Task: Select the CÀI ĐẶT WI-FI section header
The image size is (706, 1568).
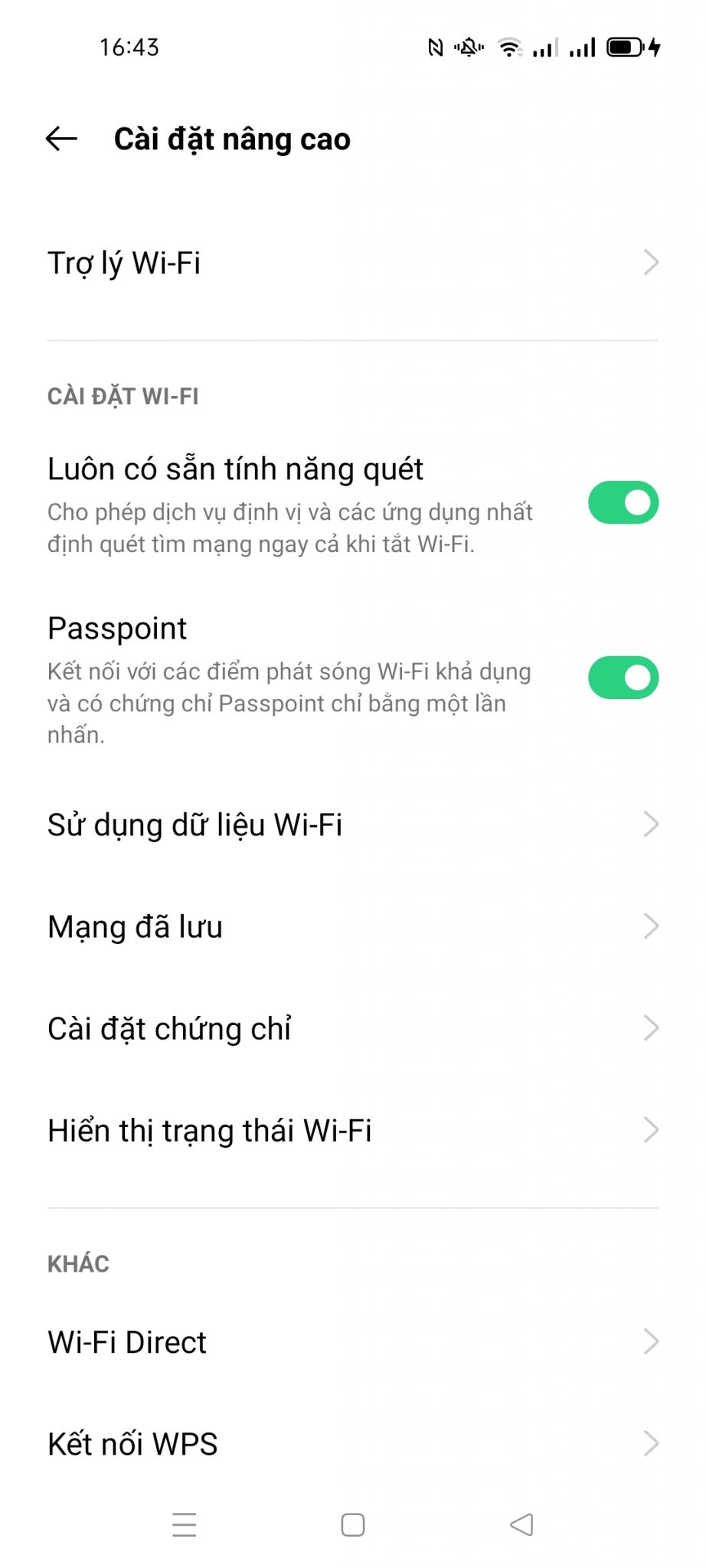Action: click(123, 397)
